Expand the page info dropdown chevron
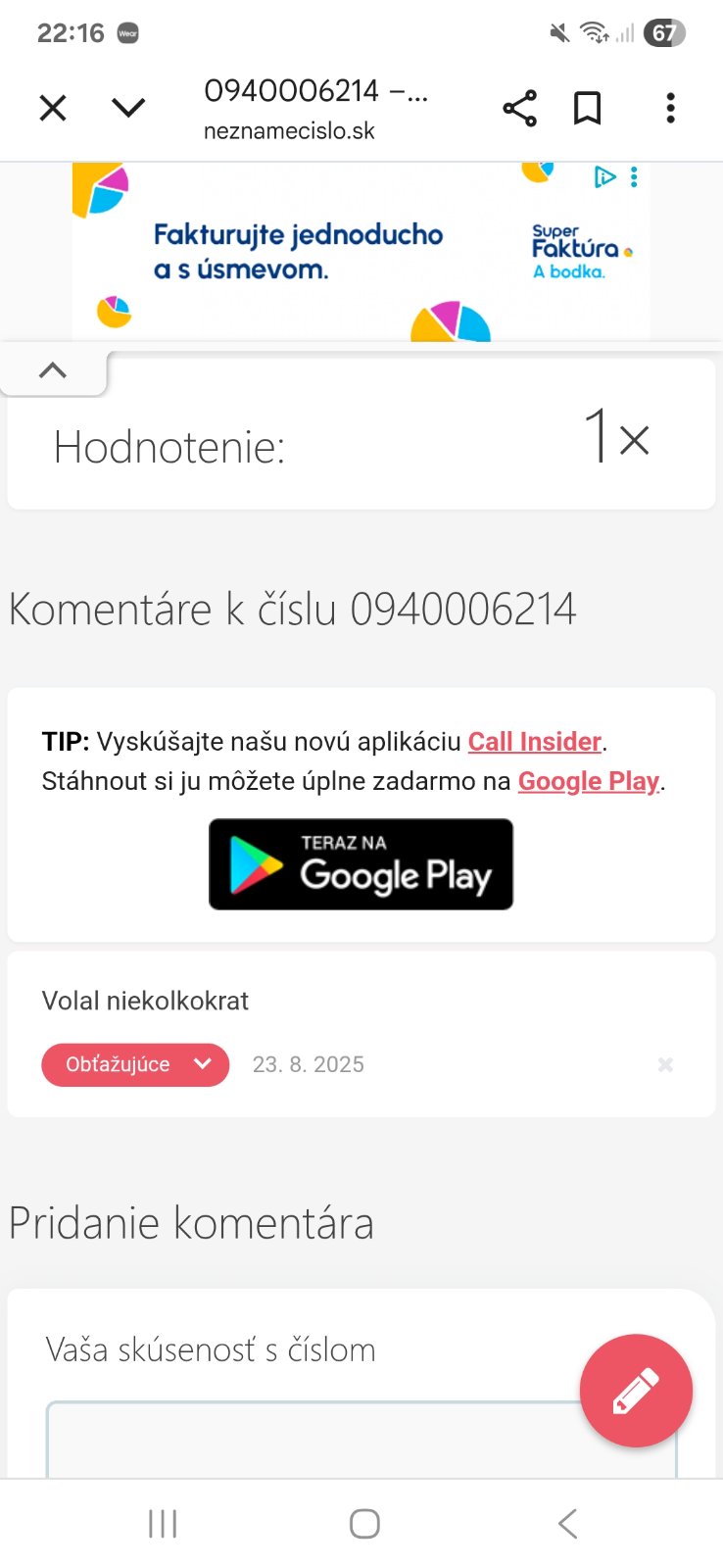 128,108
